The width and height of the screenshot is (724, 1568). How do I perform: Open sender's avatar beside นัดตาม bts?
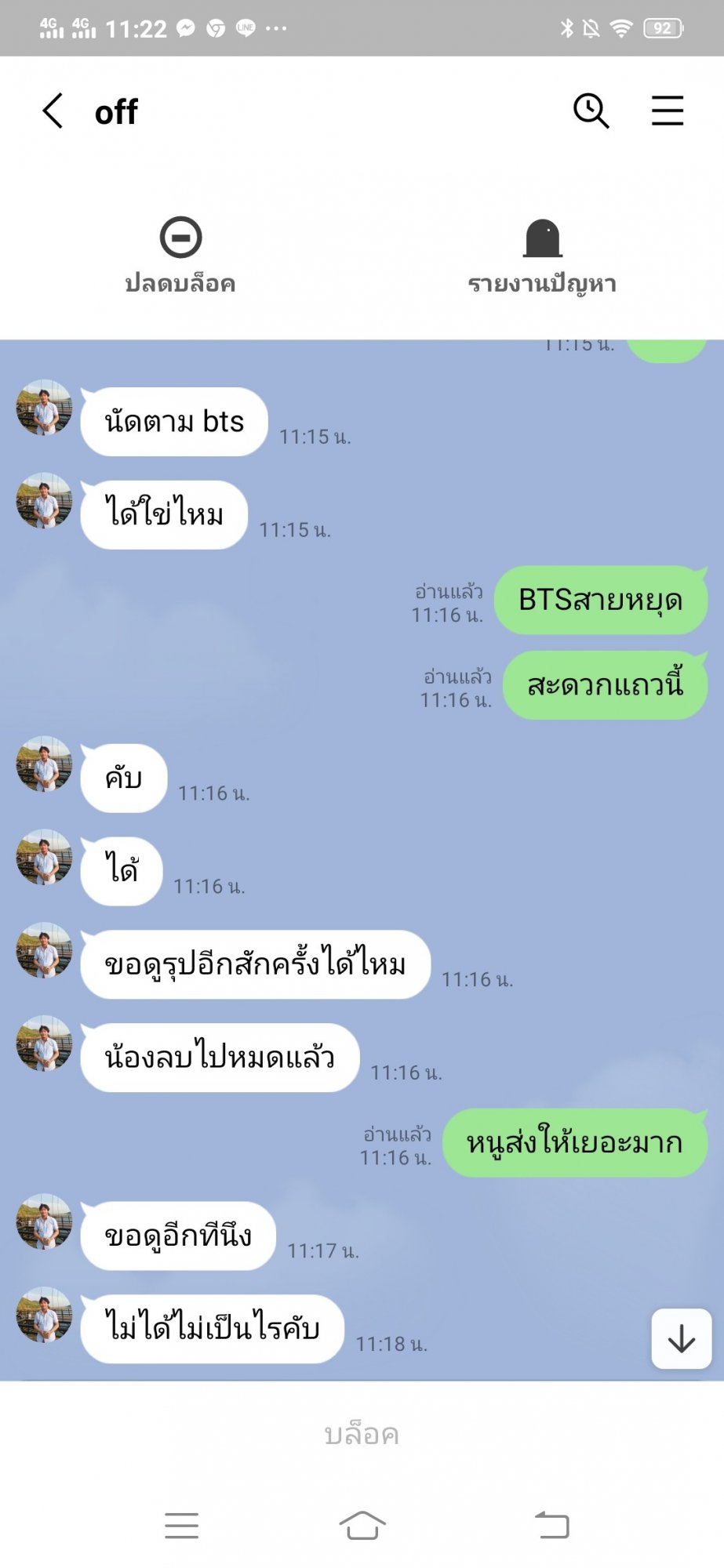[44, 408]
